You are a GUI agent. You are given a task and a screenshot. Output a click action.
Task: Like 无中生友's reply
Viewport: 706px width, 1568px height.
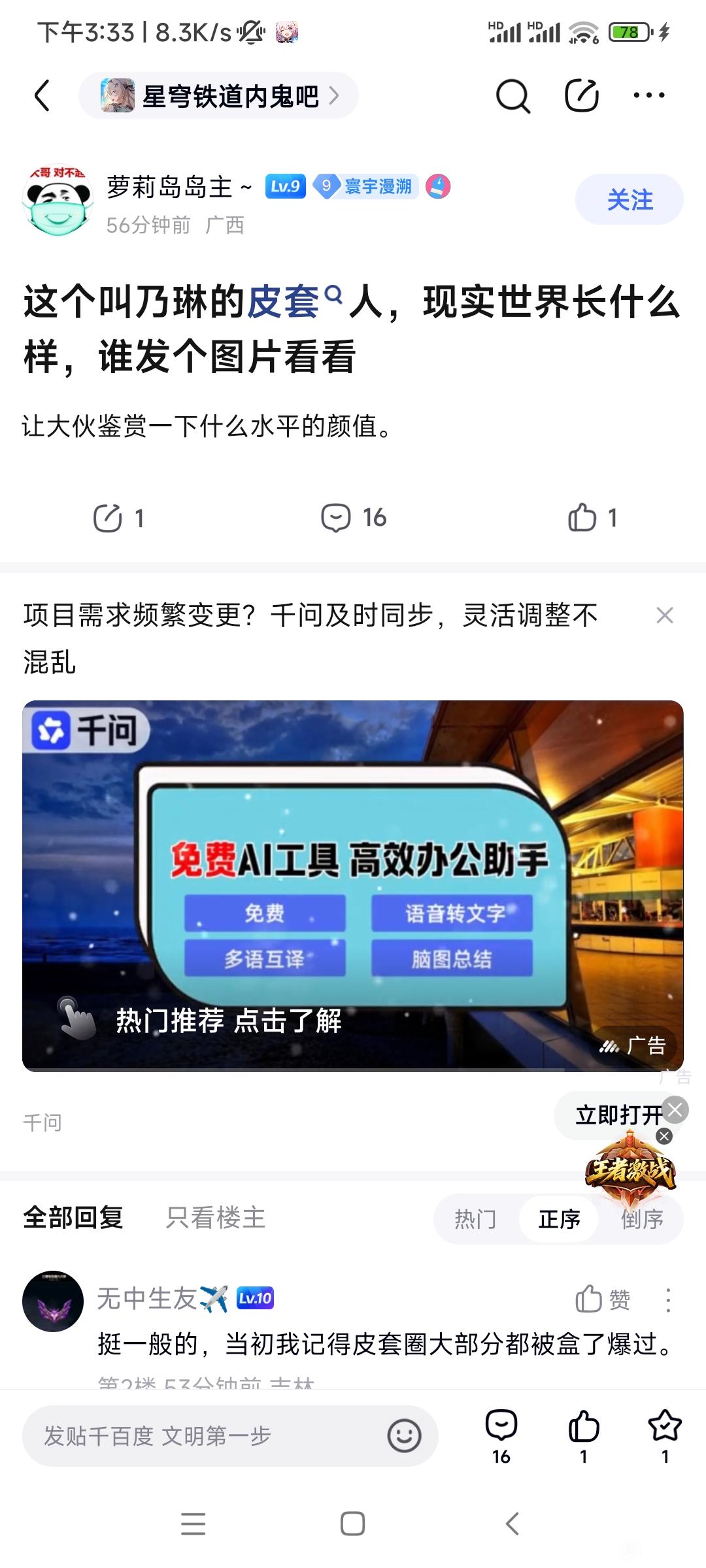coord(602,1299)
